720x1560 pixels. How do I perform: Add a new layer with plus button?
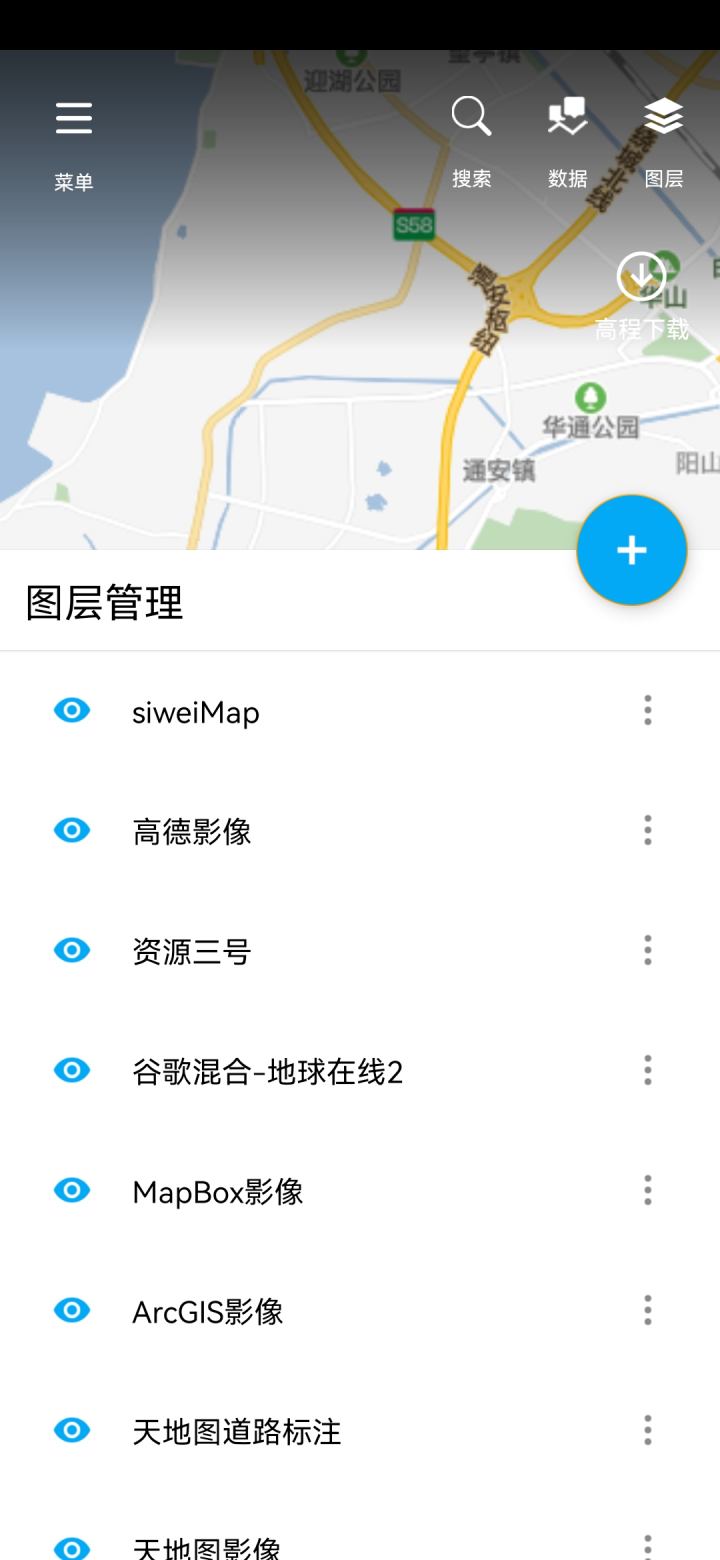coord(631,550)
